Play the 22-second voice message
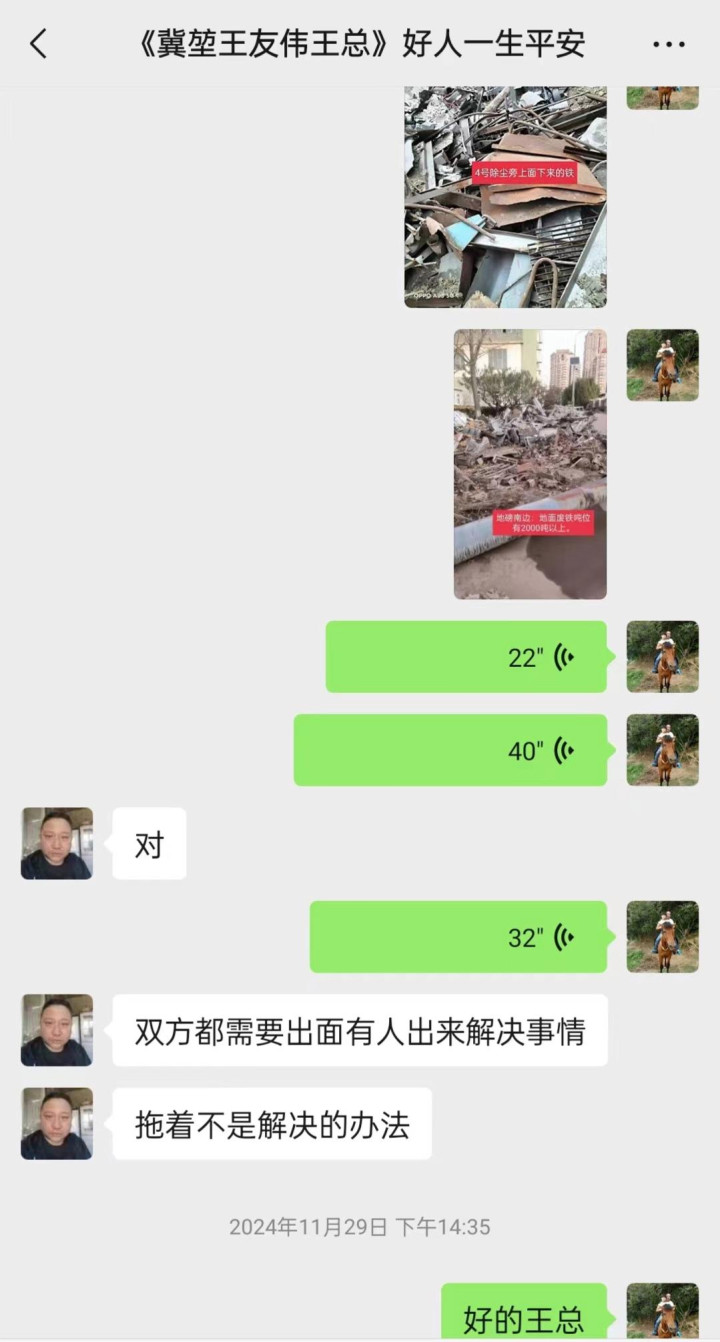 [x=466, y=657]
